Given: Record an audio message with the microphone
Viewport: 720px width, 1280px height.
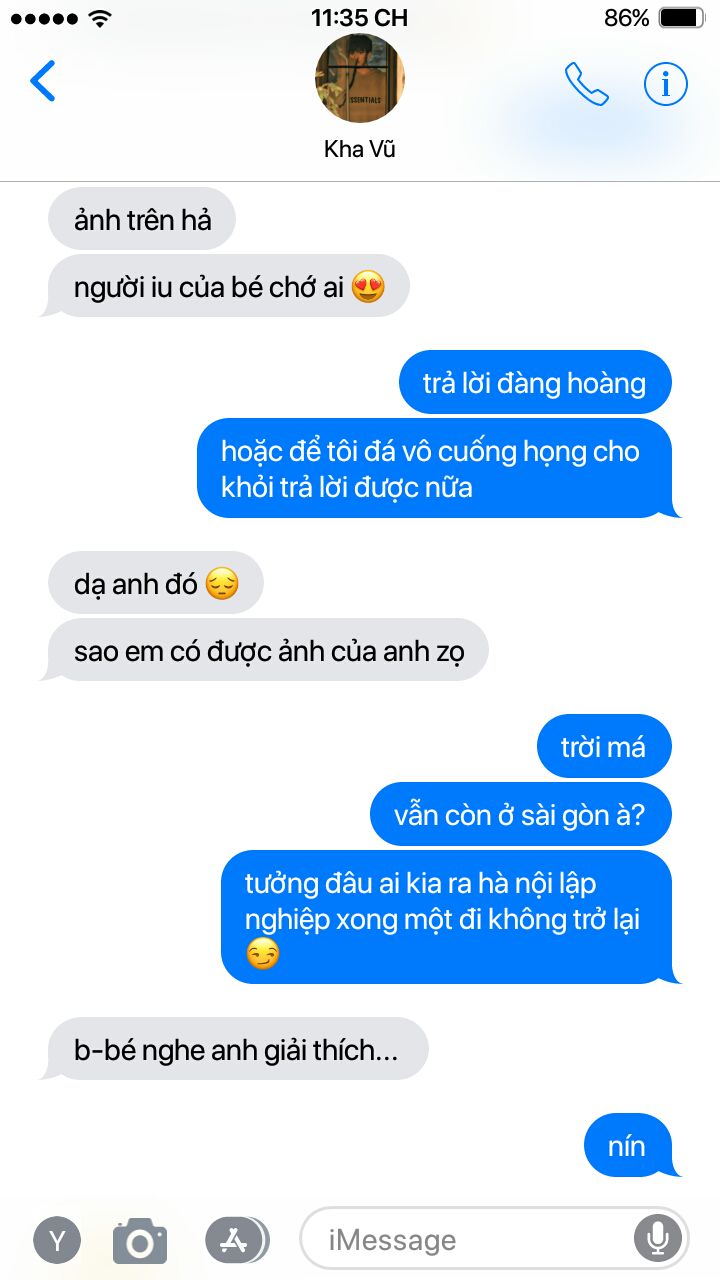Looking at the screenshot, I should [657, 1240].
